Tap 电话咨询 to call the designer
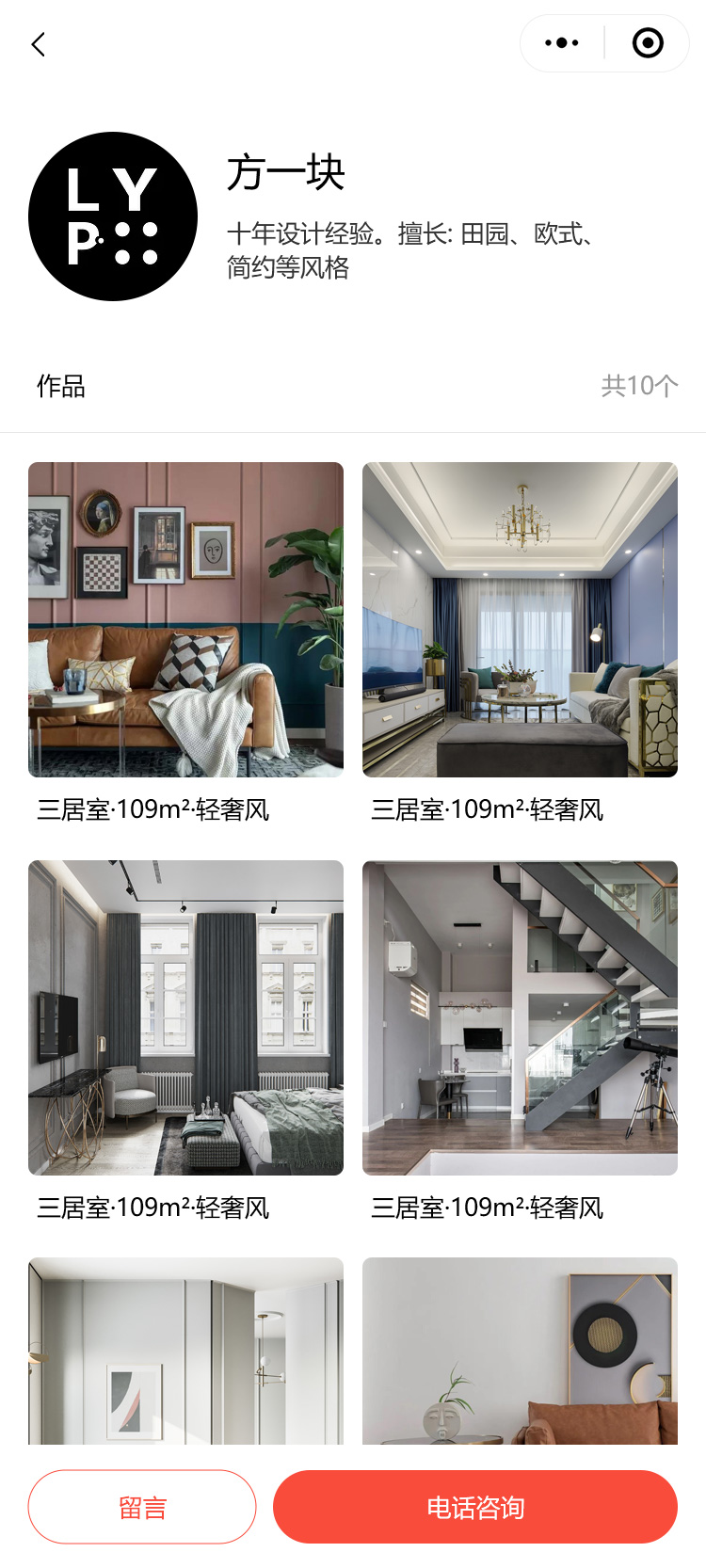The image size is (706, 1568). [475, 1507]
